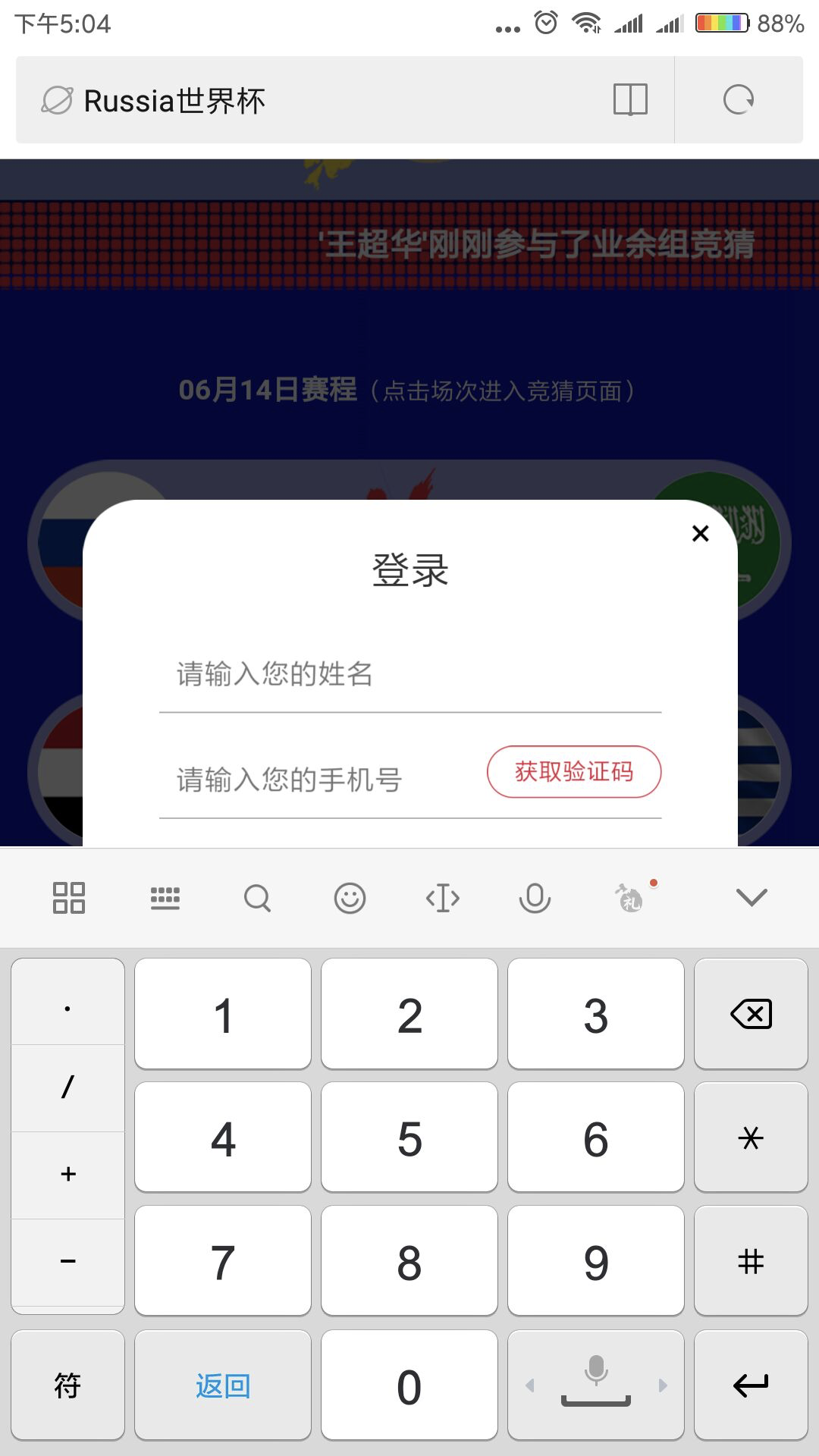Screen dimensions: 819x1456
Task: Delete a digit with backspace key
Action: [751, 1014]
